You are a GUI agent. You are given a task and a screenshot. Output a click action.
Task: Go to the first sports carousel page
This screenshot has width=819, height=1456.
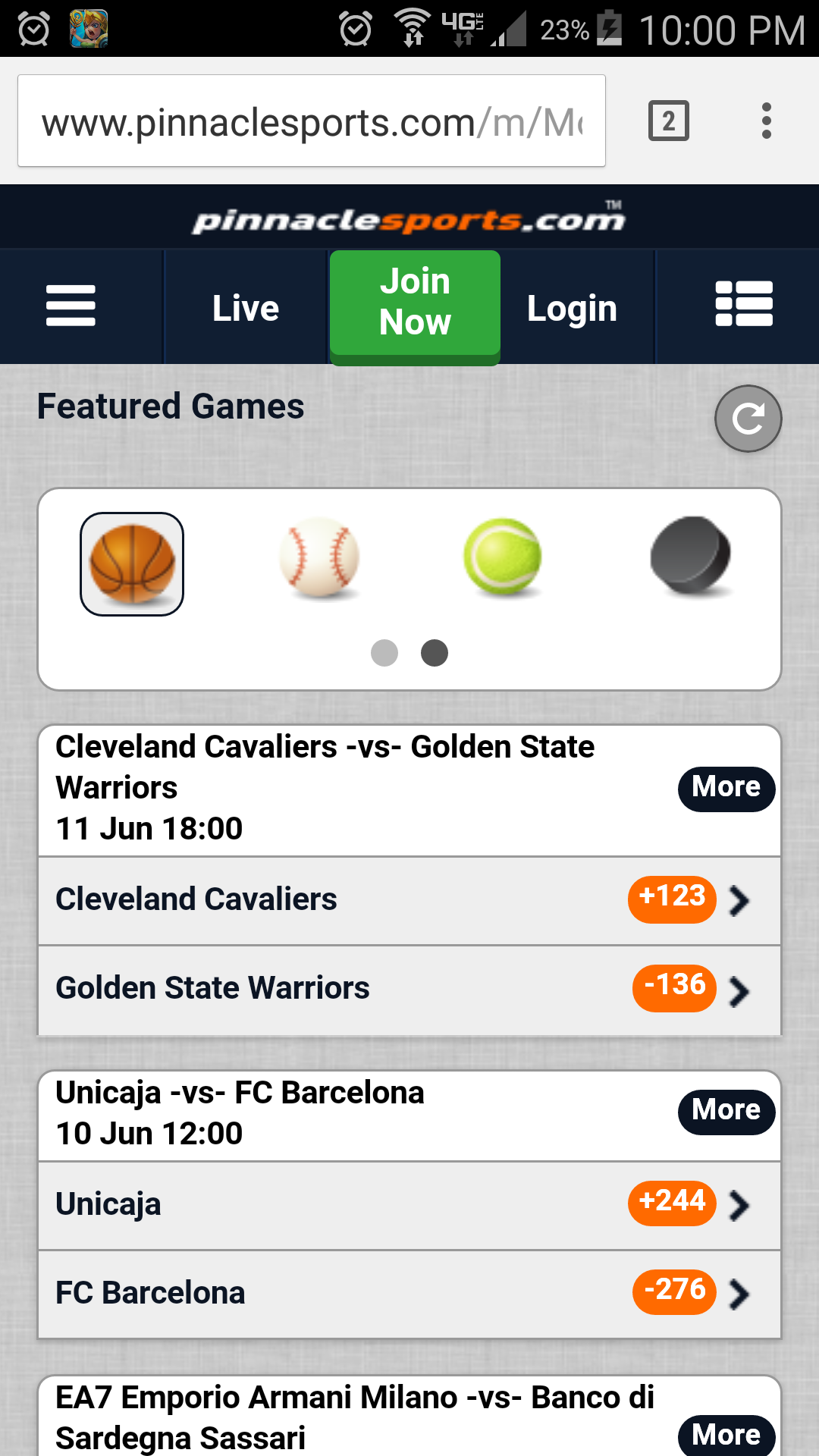(x=384, y=653)
